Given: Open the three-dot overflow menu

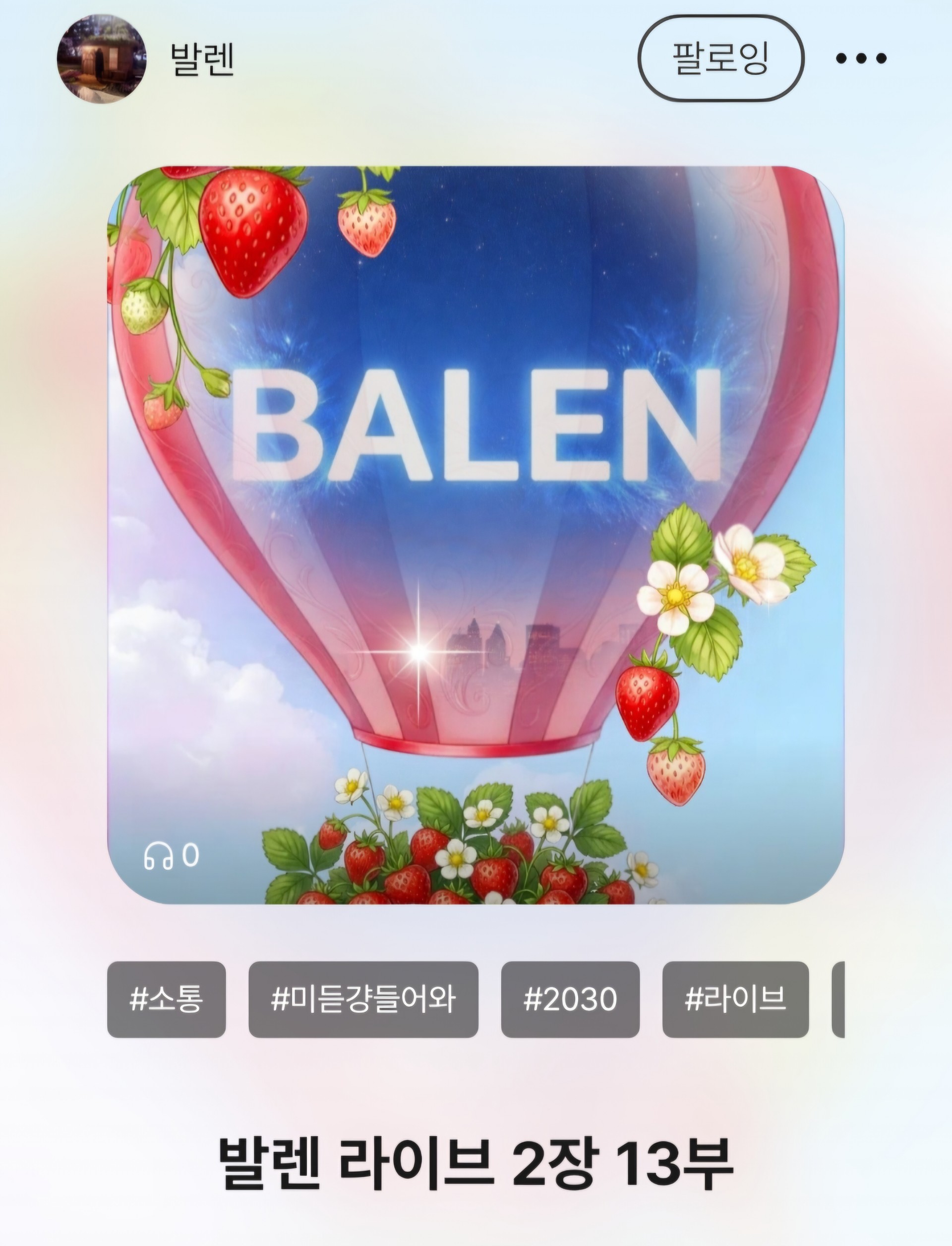Looking at the screenshot, I should [861, 59].
